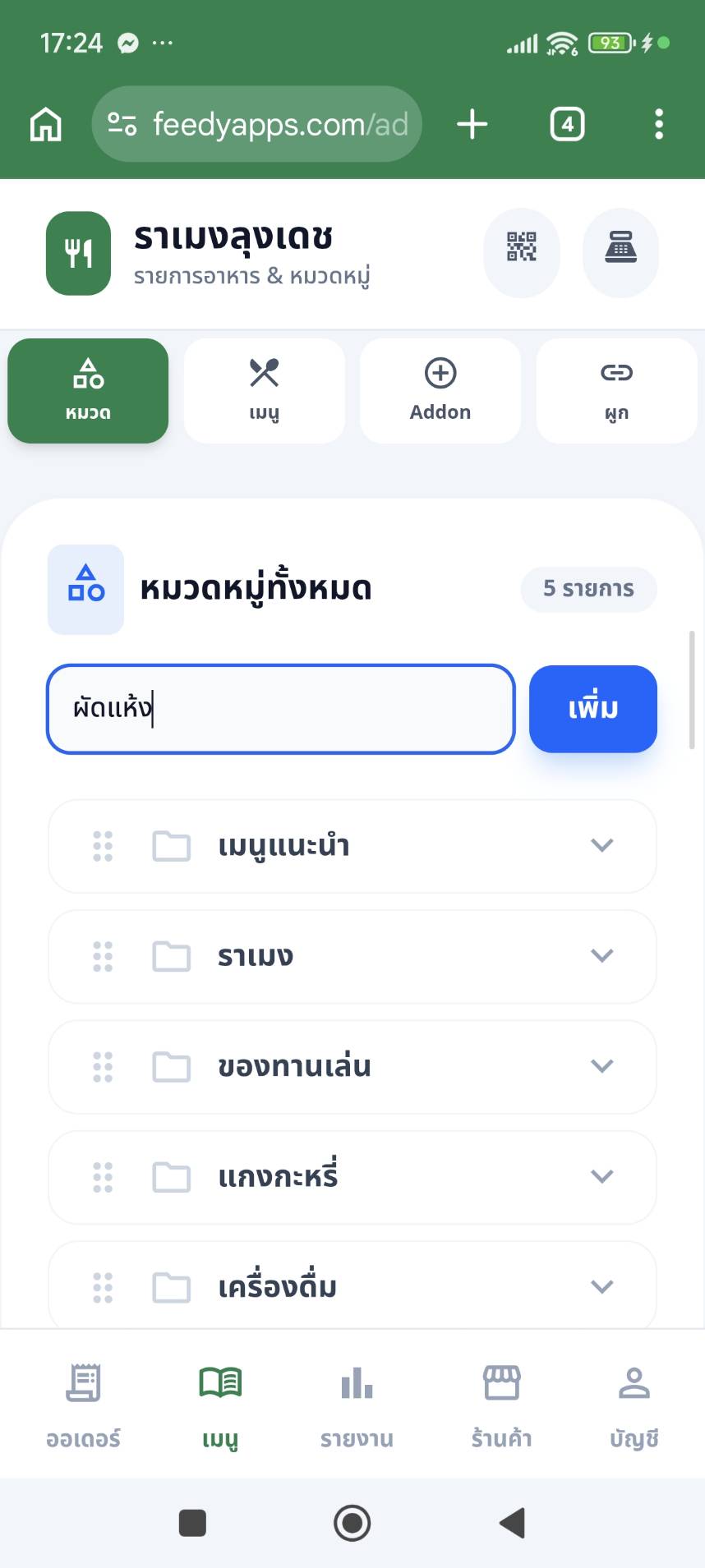Switch to the เมนู top tab
Viewport: 705px width, 1568px height.
(x=265, y=391)
